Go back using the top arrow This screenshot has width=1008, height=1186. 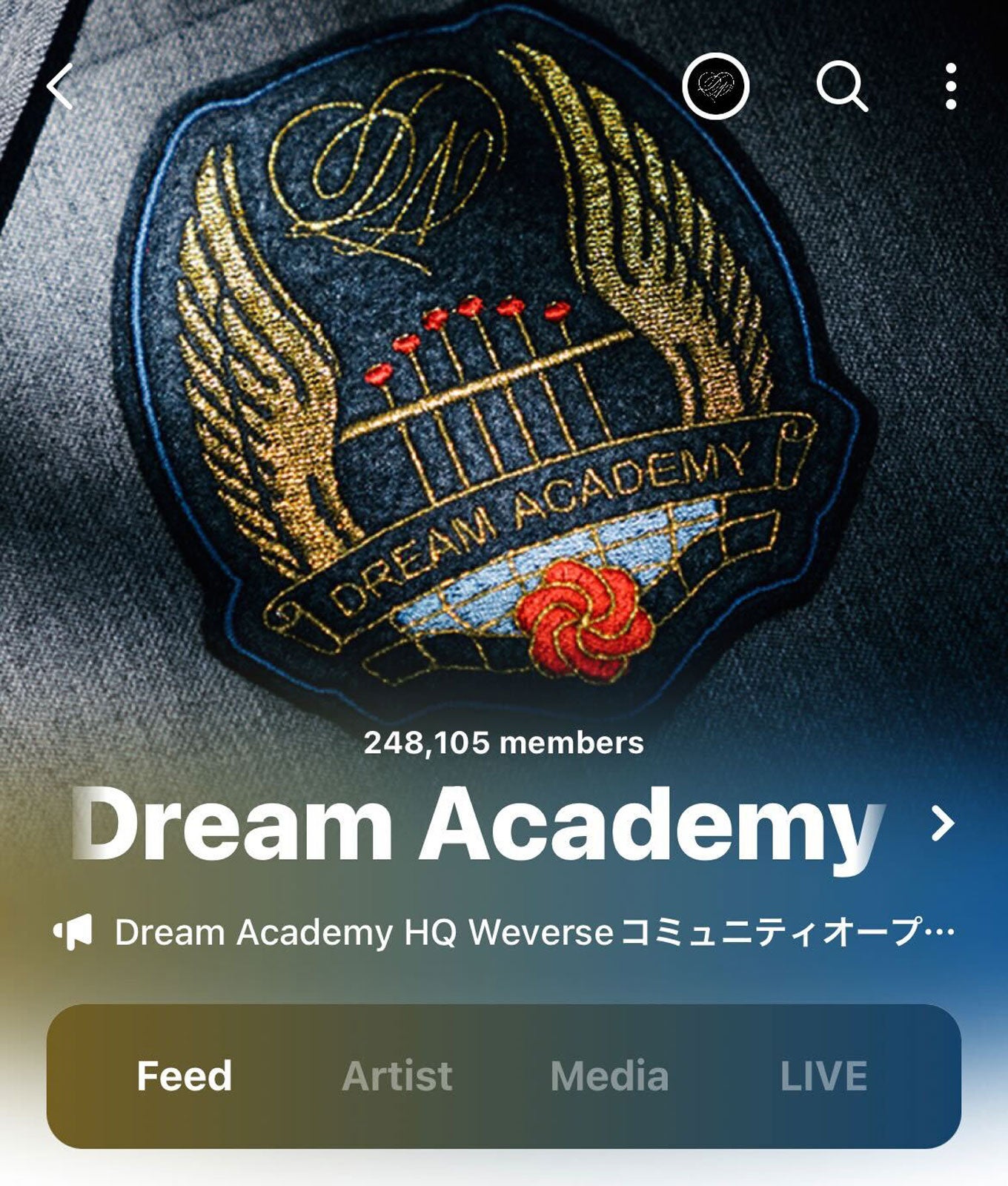pyautogui.click(x=61, y=87)
